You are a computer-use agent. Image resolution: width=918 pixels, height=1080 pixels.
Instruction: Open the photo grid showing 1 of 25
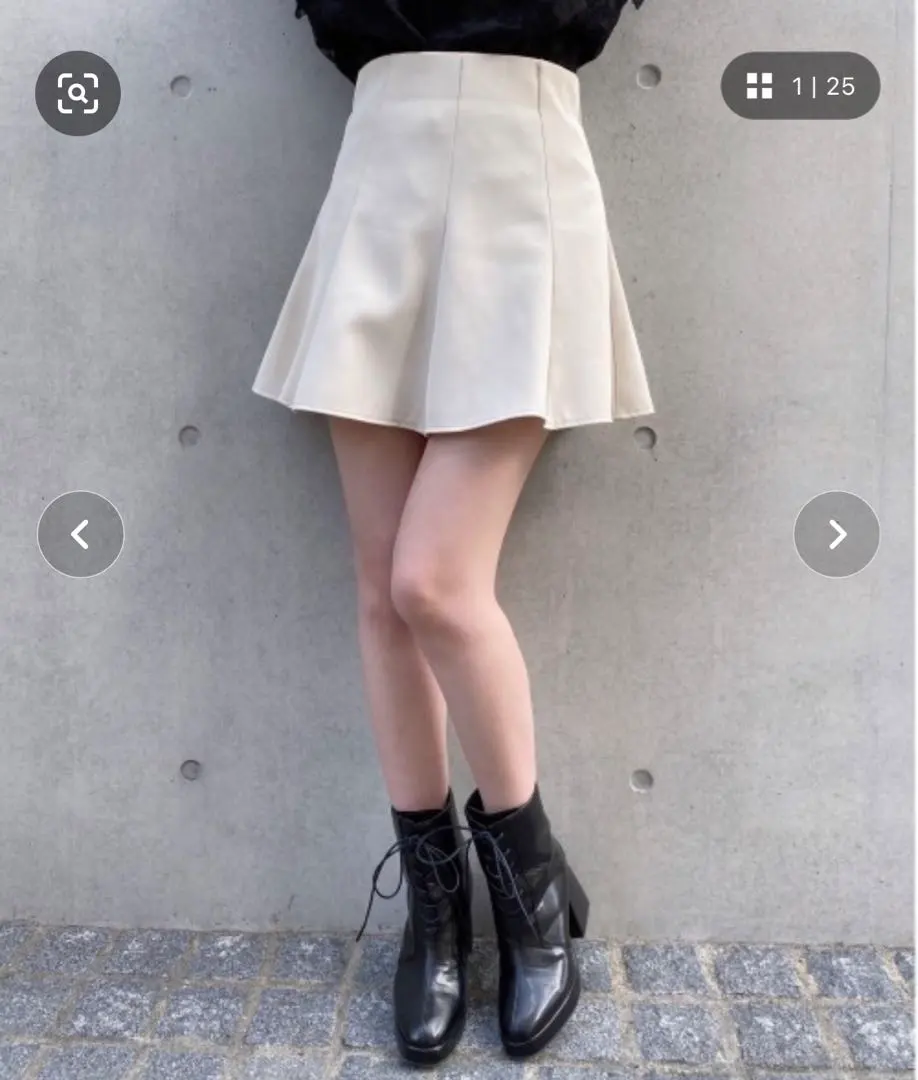(800, 86)
